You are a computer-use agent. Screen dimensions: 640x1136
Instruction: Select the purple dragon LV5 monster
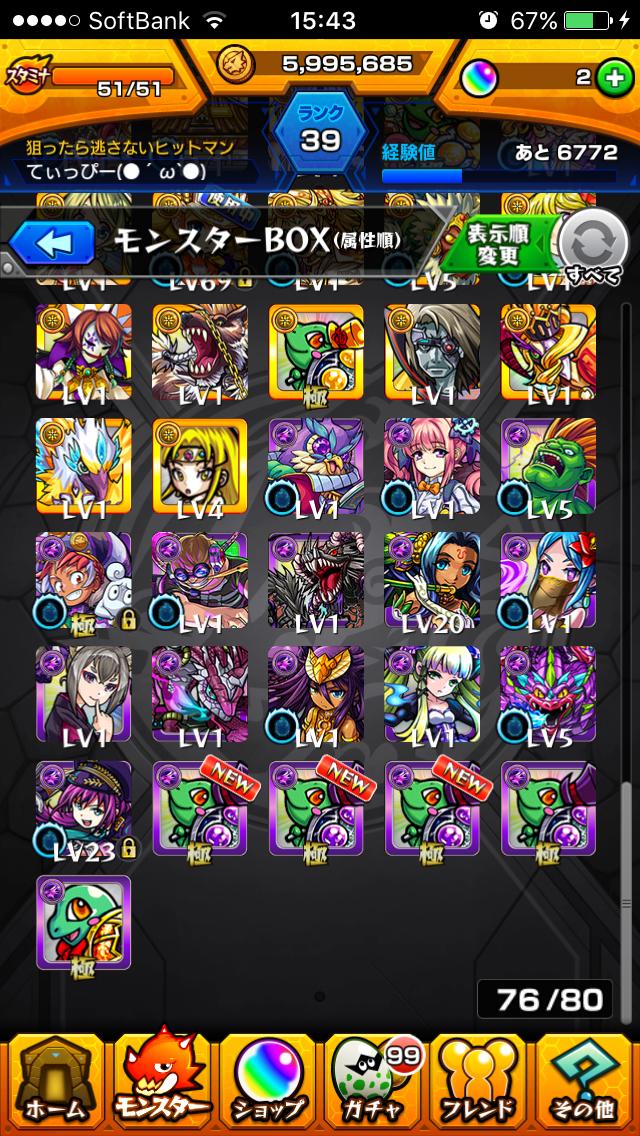coord(548,695)
